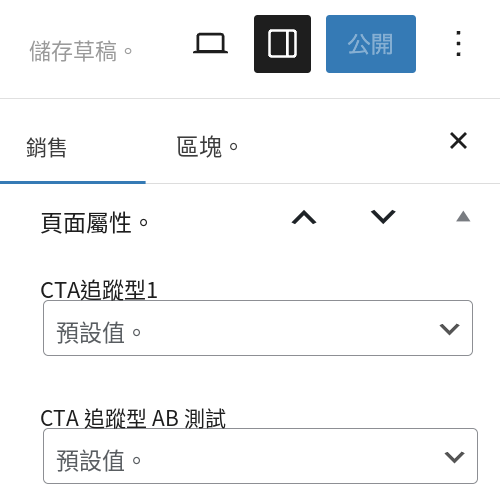This screenshot has width=500, height=500.
Task: Open the laptop preview icon
Action: pos(210,44)
